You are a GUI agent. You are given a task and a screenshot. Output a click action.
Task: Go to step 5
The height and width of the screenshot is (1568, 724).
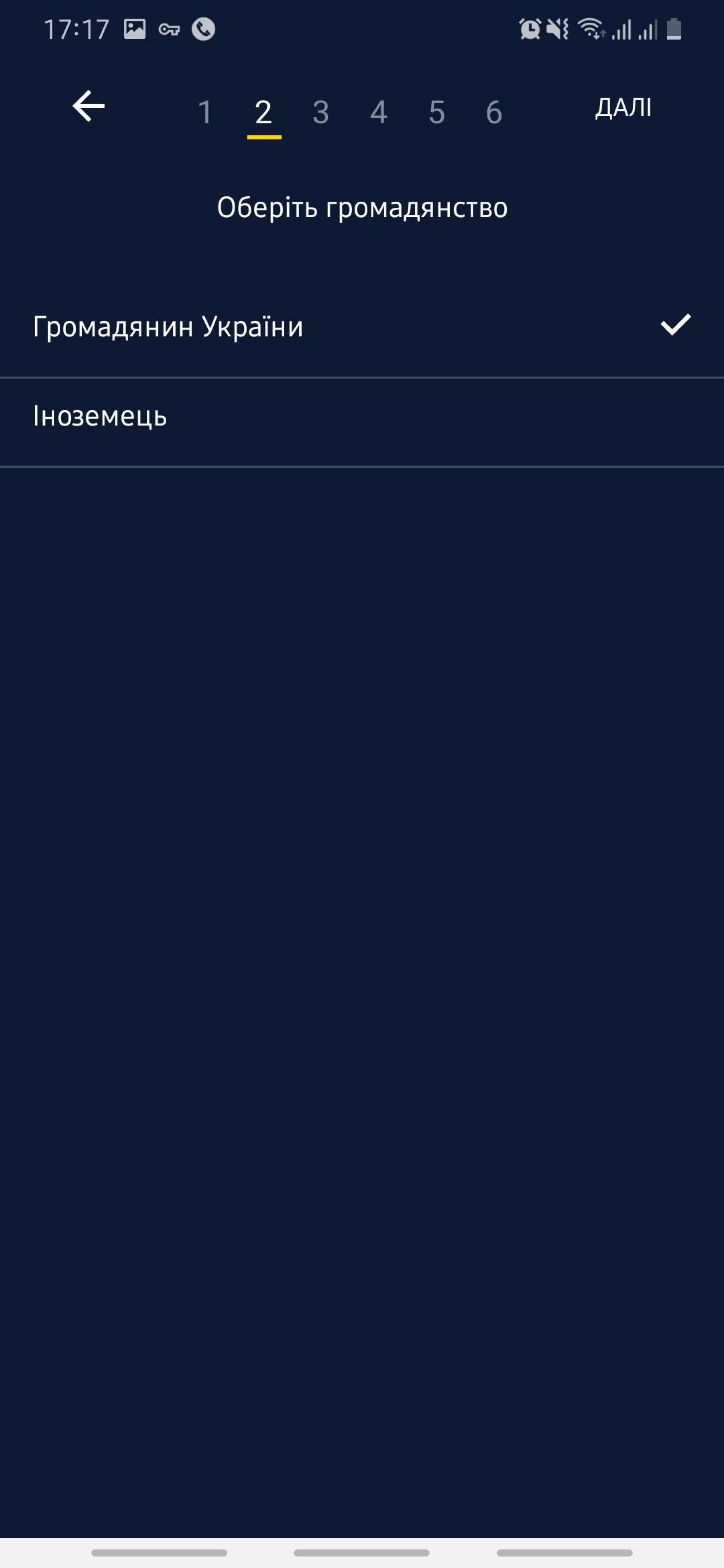[437, 112]
